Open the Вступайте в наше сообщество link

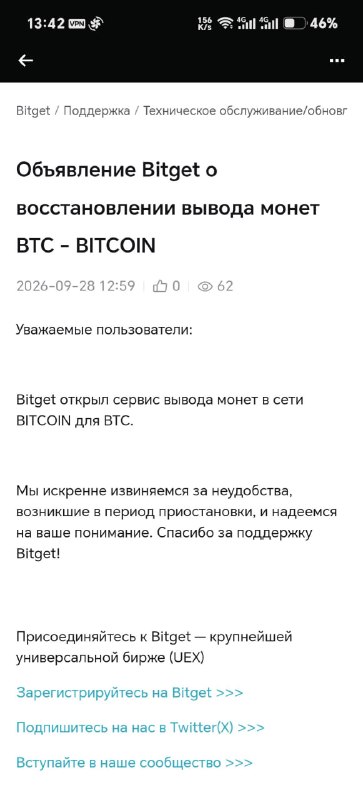[x=134, y=763]
